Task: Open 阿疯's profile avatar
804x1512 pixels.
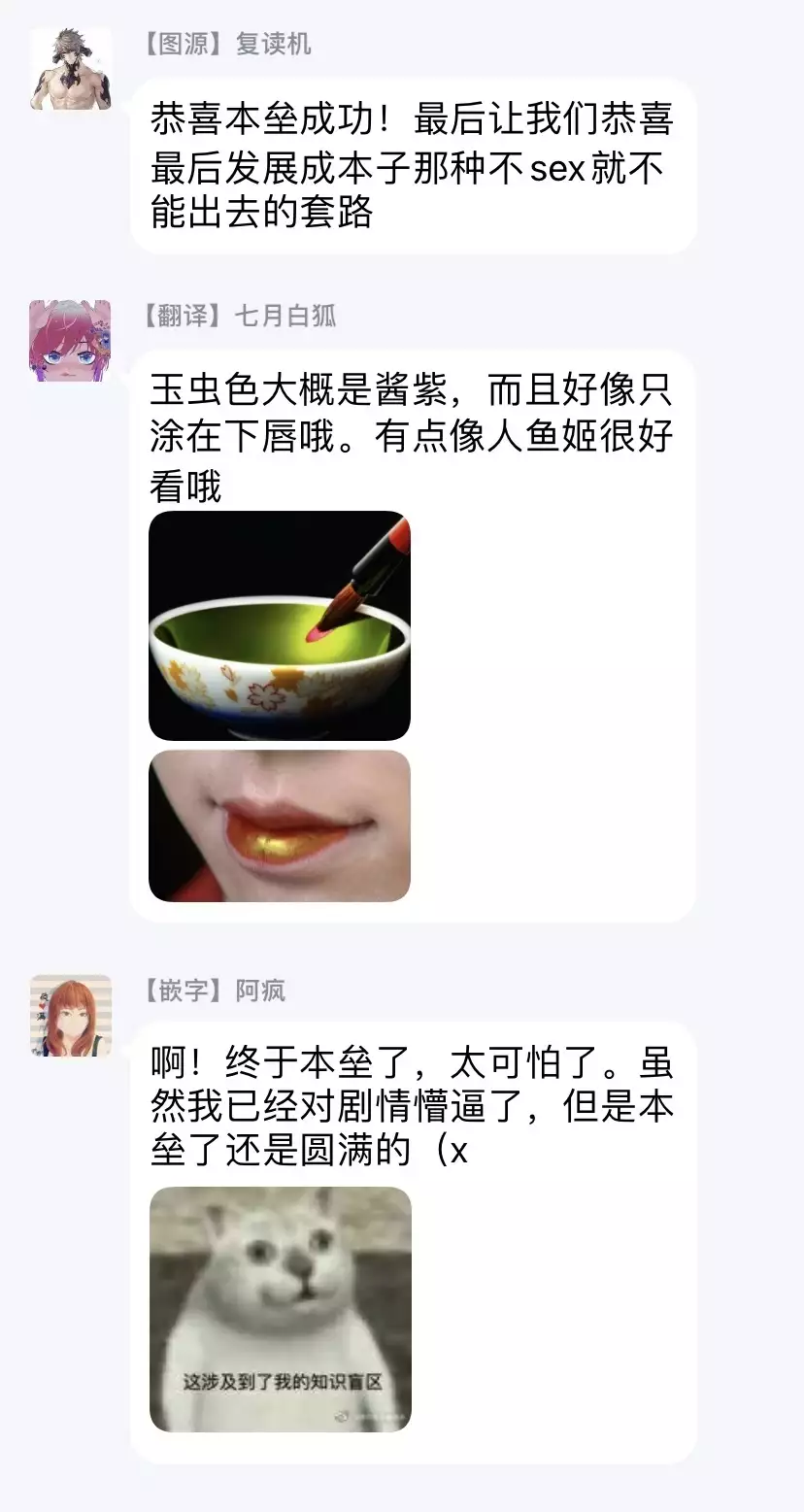Action: pyautogui.click(x=70, y=1015)
